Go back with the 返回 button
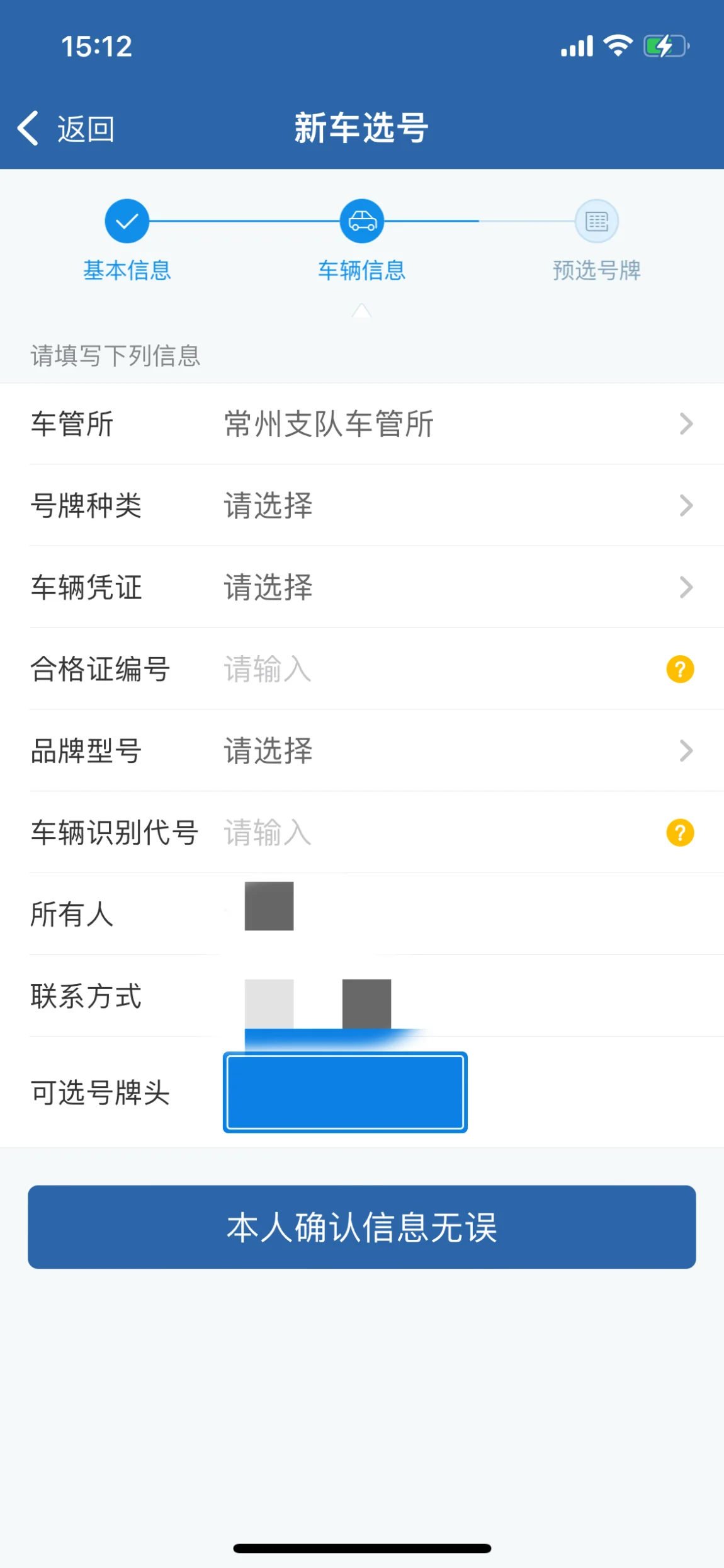 coord(65,129)
